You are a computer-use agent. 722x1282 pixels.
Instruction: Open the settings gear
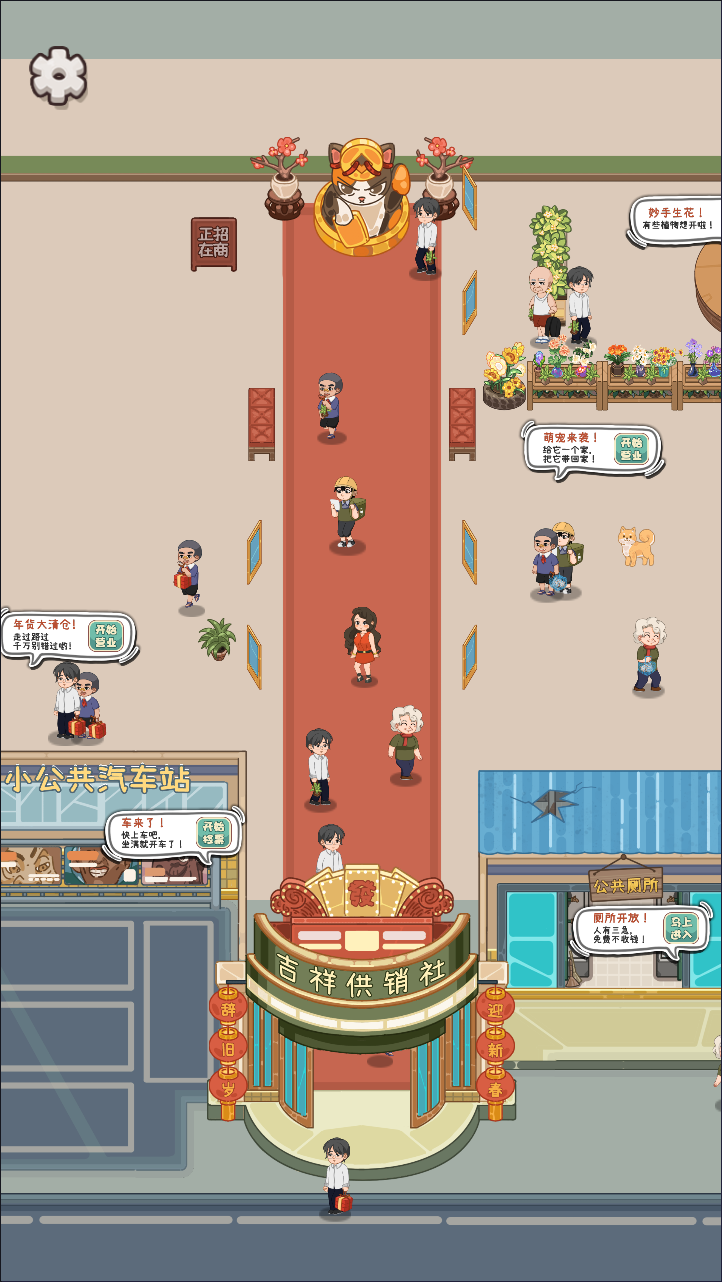(58, 75)
